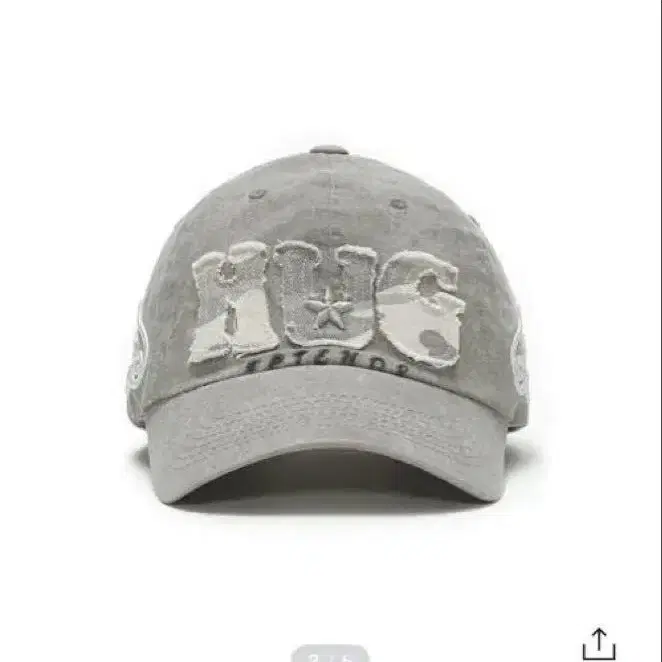Open the gray cap product photo

(330, 330)
